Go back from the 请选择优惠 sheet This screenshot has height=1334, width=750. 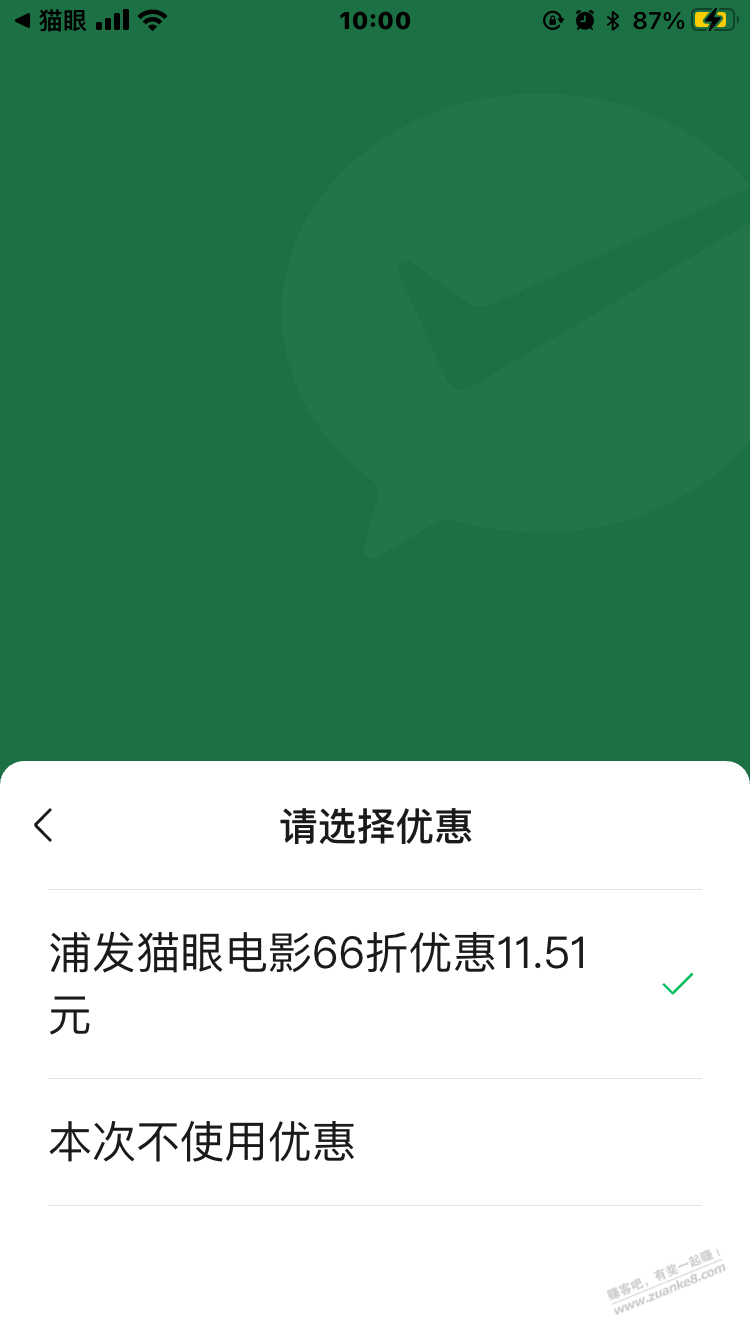tap(43, 826)
